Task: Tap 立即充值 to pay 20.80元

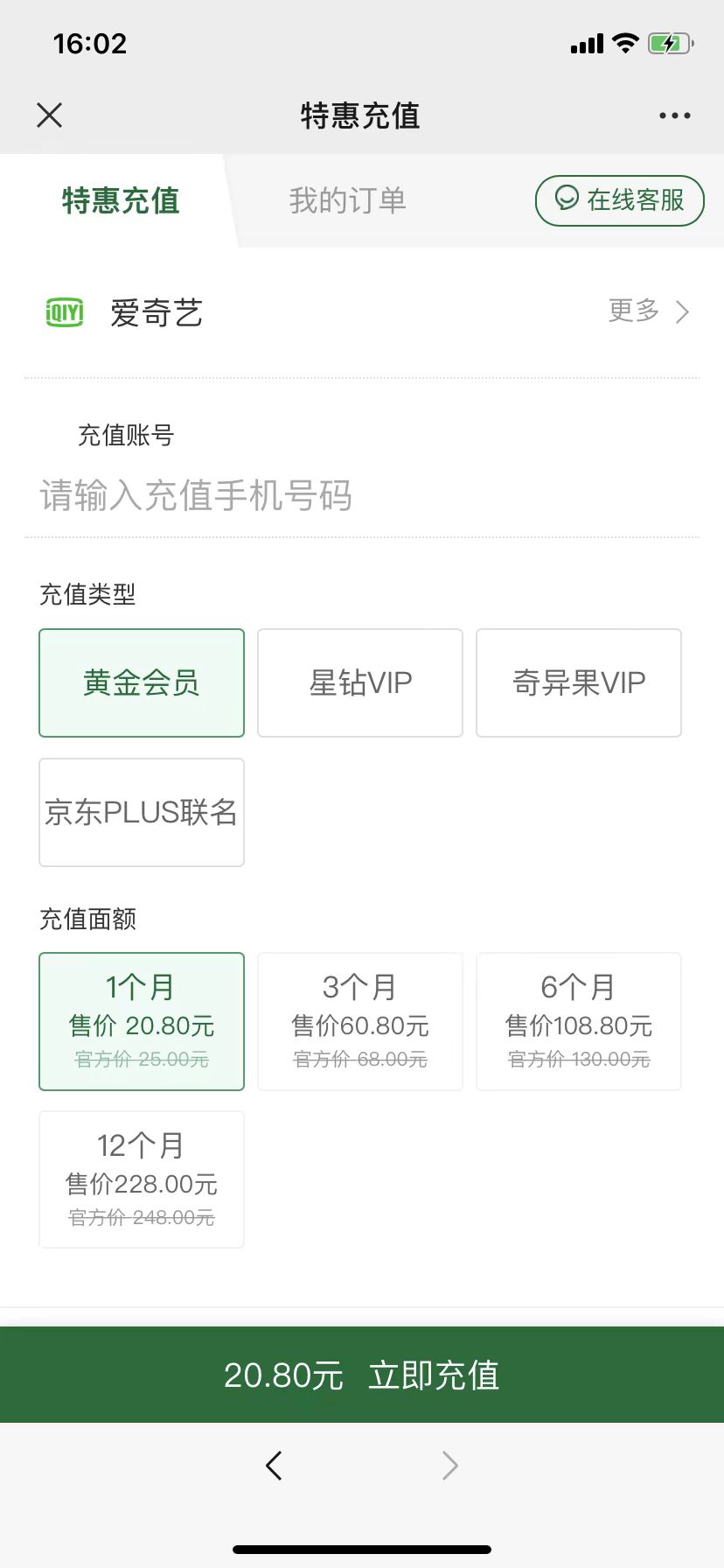Action: tap(362, 1375)
